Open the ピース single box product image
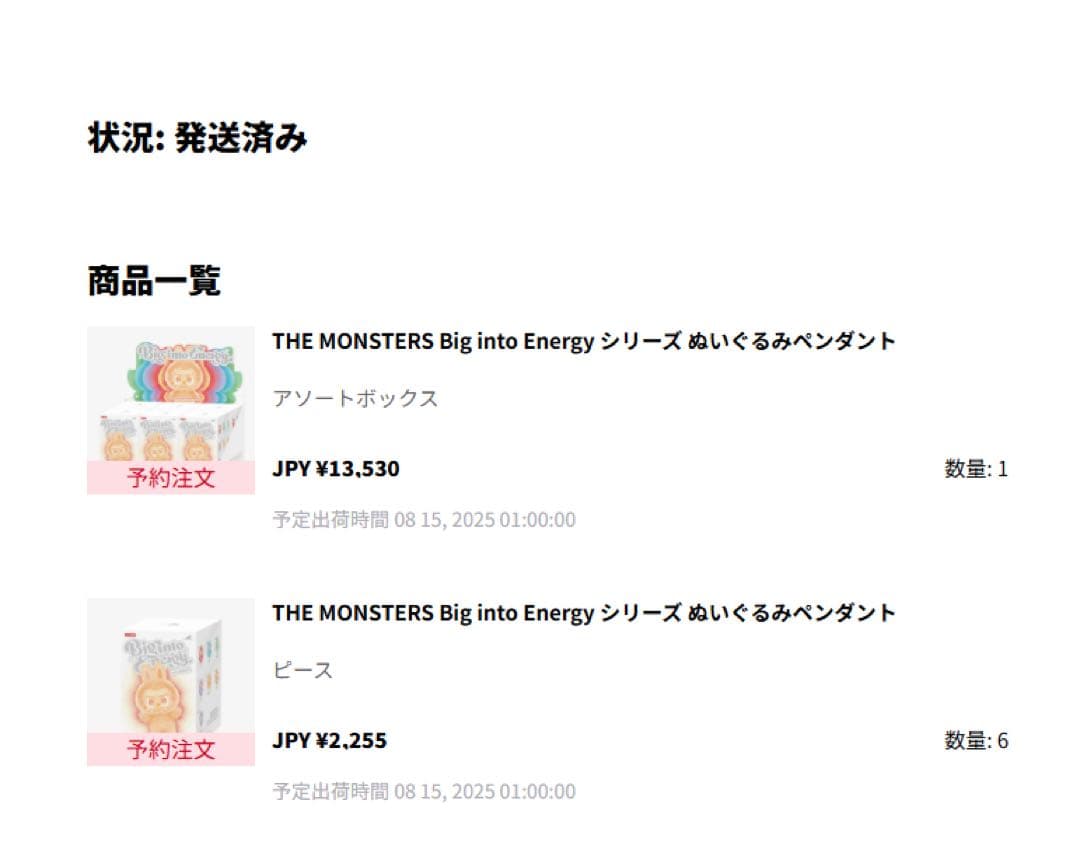Image resolution: width=1080 pixels, height=852 pixels. click(x=171, y=670)
